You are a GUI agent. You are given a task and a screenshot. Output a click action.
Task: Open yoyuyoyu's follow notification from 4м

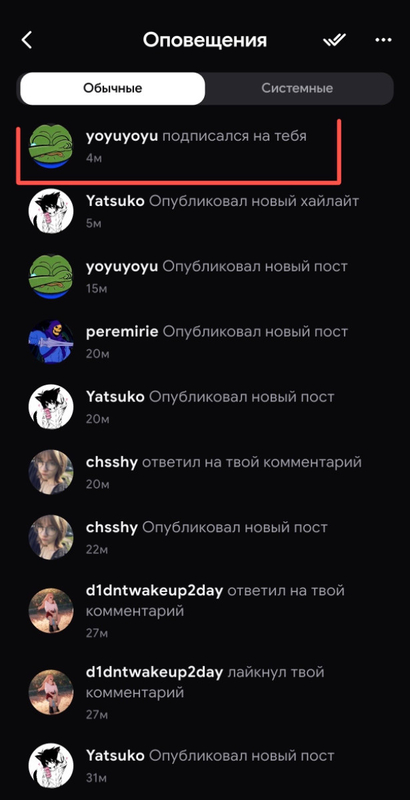click(x=205, y=146)
